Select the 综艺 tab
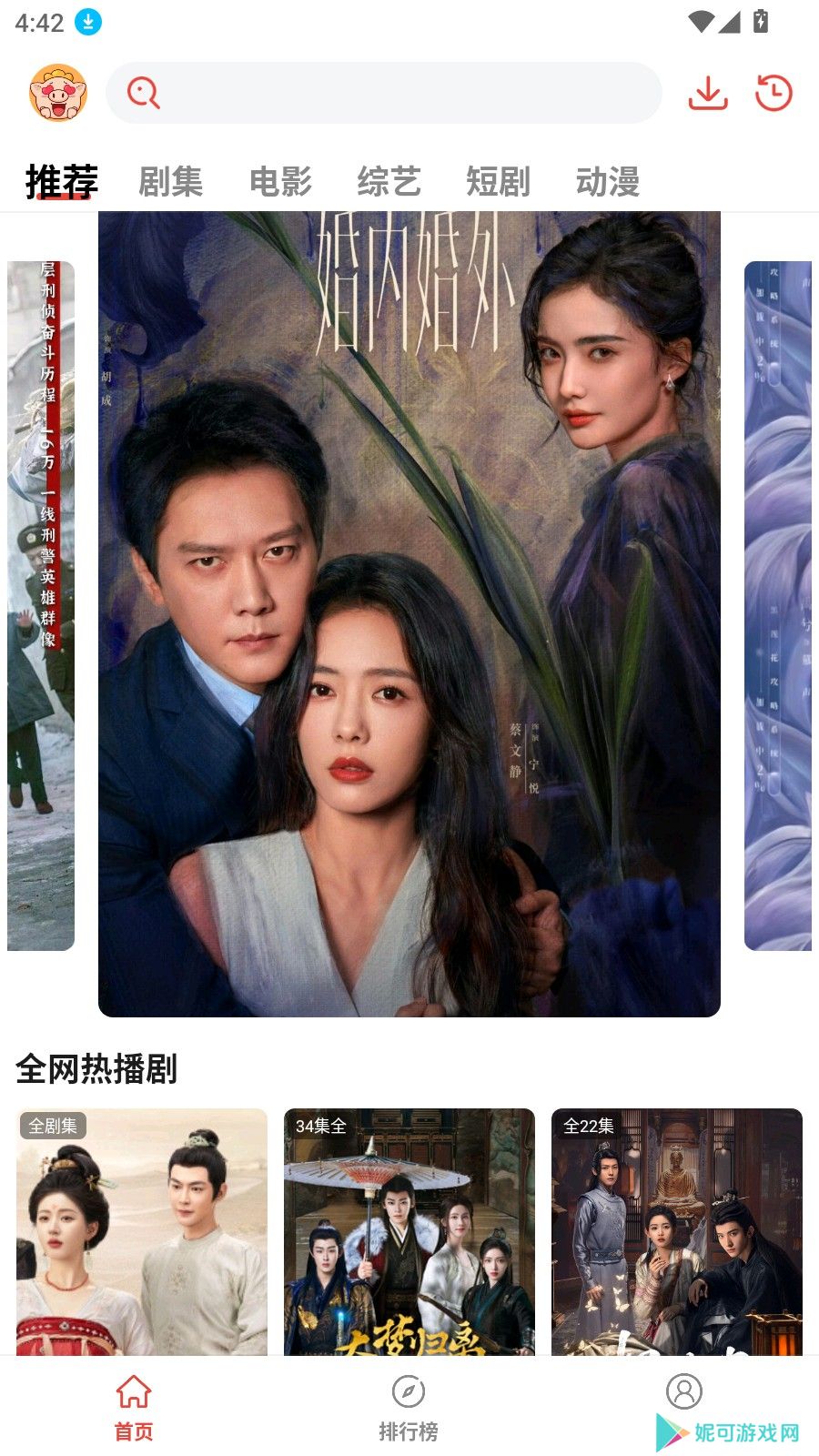The image size is (819, 1456). tap(389, 181)
